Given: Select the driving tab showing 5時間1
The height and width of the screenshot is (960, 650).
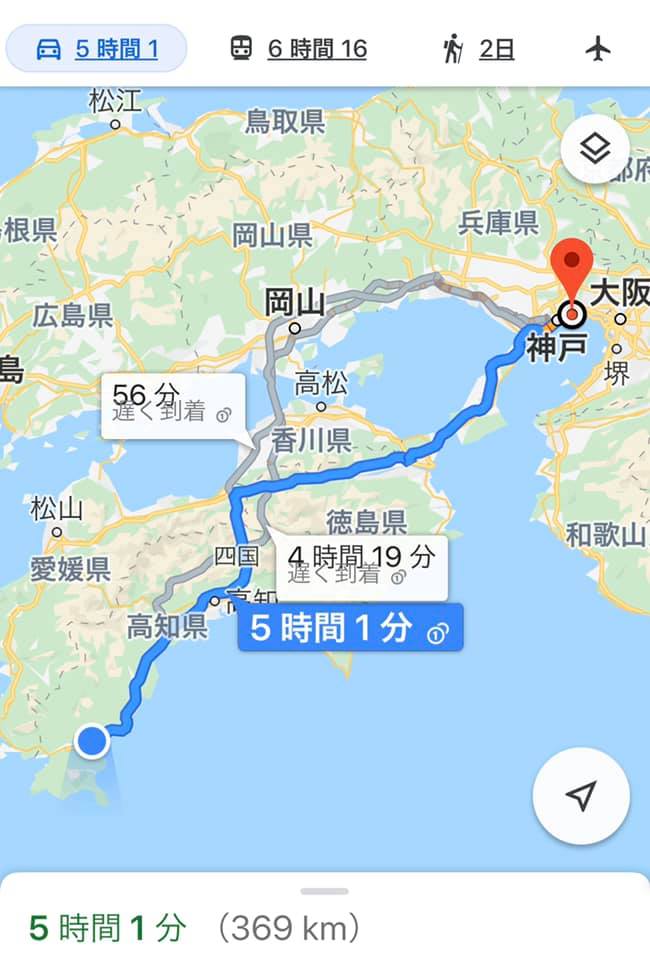Looking at the screenshot, I should (97, 48).
